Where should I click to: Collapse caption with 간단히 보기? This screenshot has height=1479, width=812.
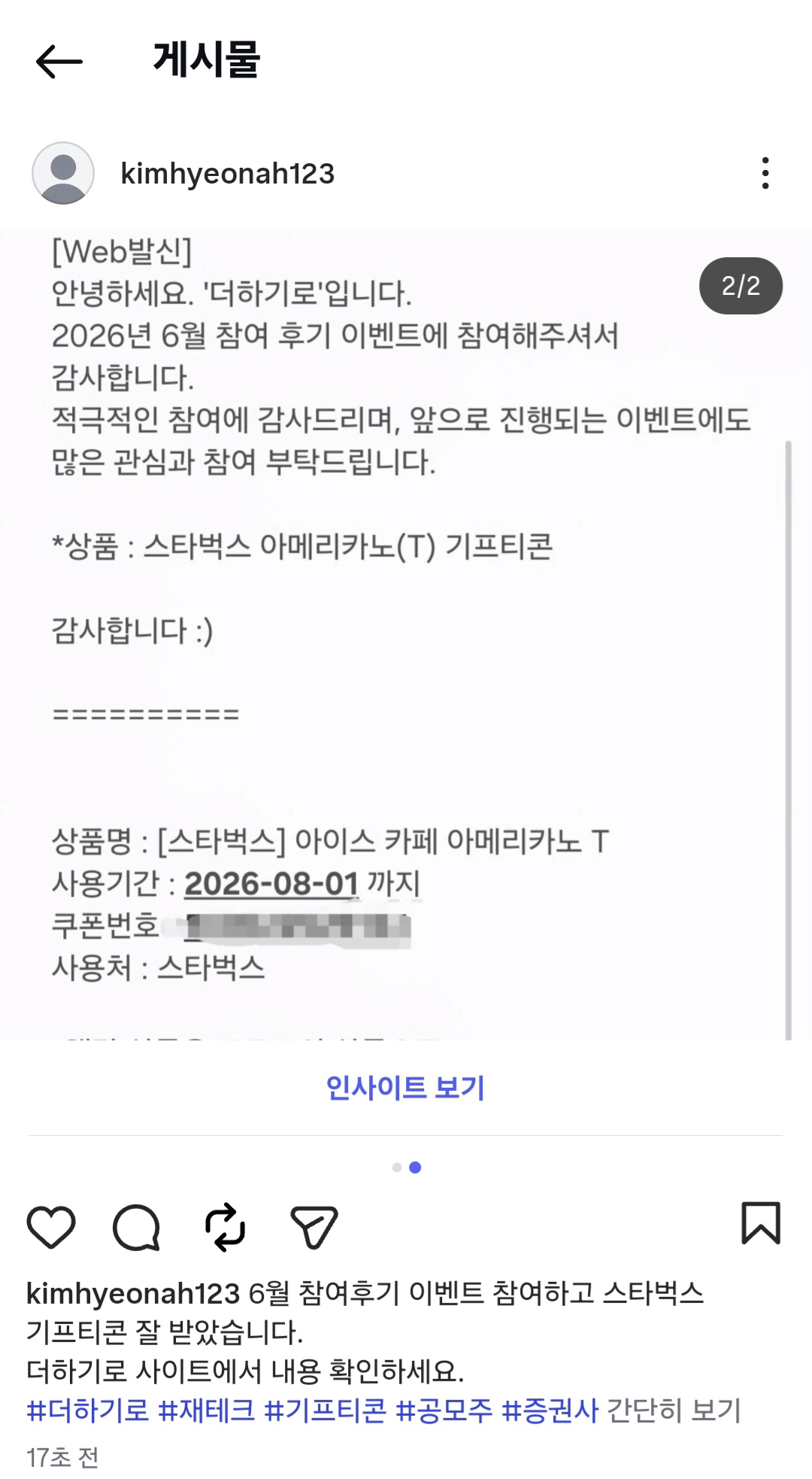(674, 1410)
